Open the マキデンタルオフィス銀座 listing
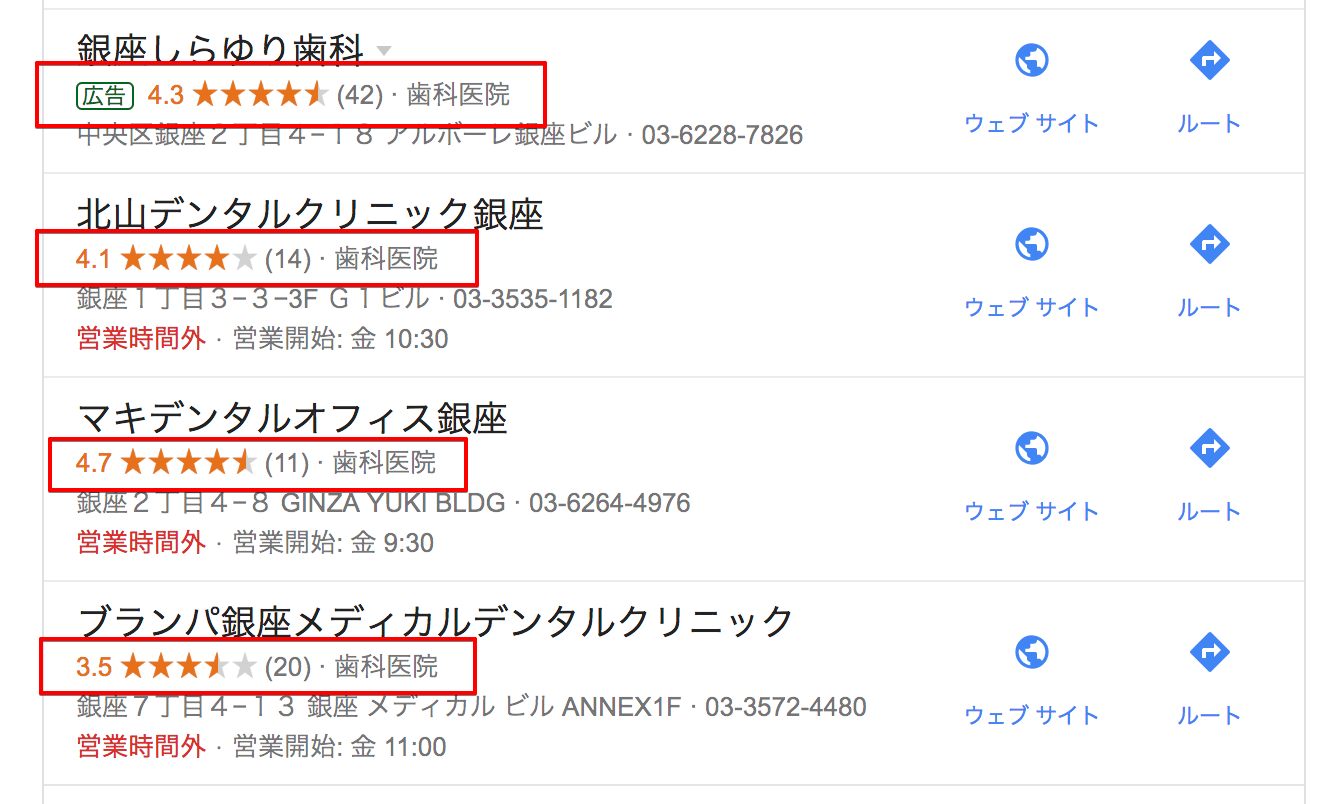The height and width of the screenshot is (804, 1322). coord(292,418)
